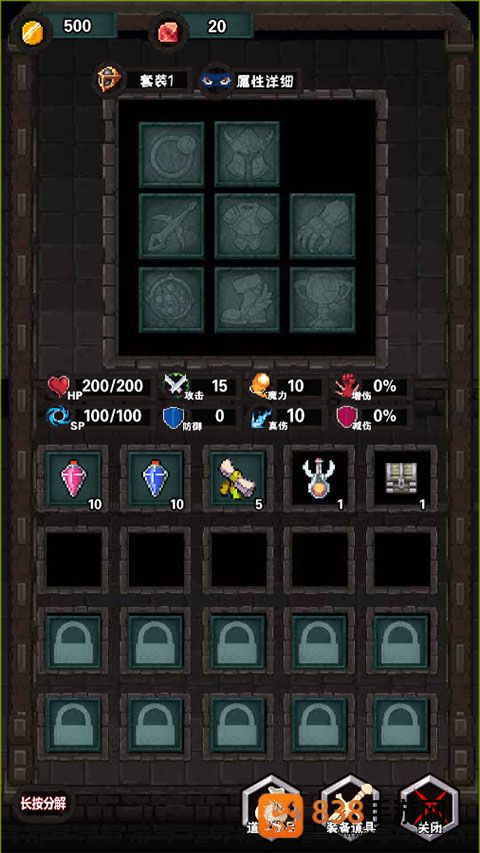Select the scroll item with count 5
This screenshot has width=480, height=853.
tap(238, 478)
